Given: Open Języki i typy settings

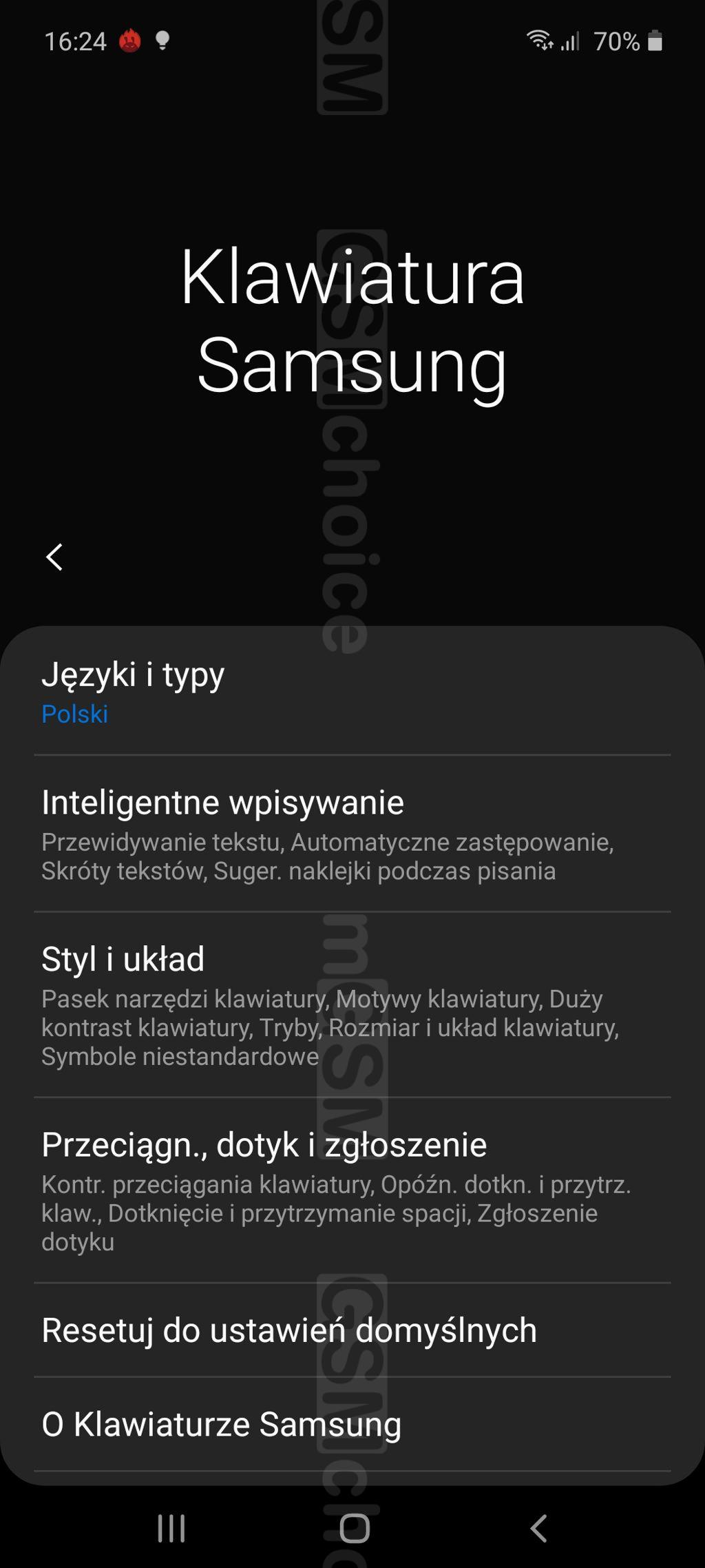Looking at the screenshot, I should [x=351, y=692].
